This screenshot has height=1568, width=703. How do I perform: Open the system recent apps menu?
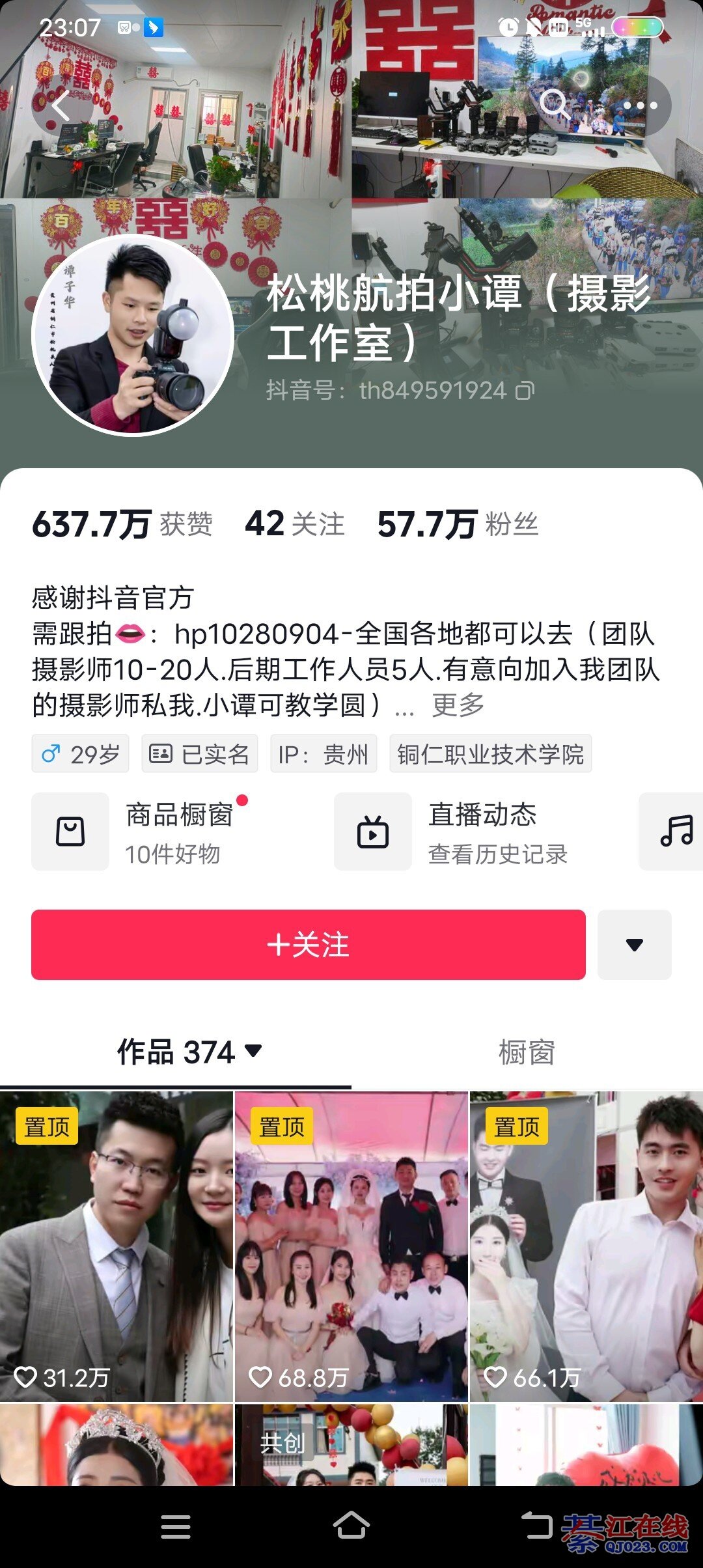(x=175, y=1526)
